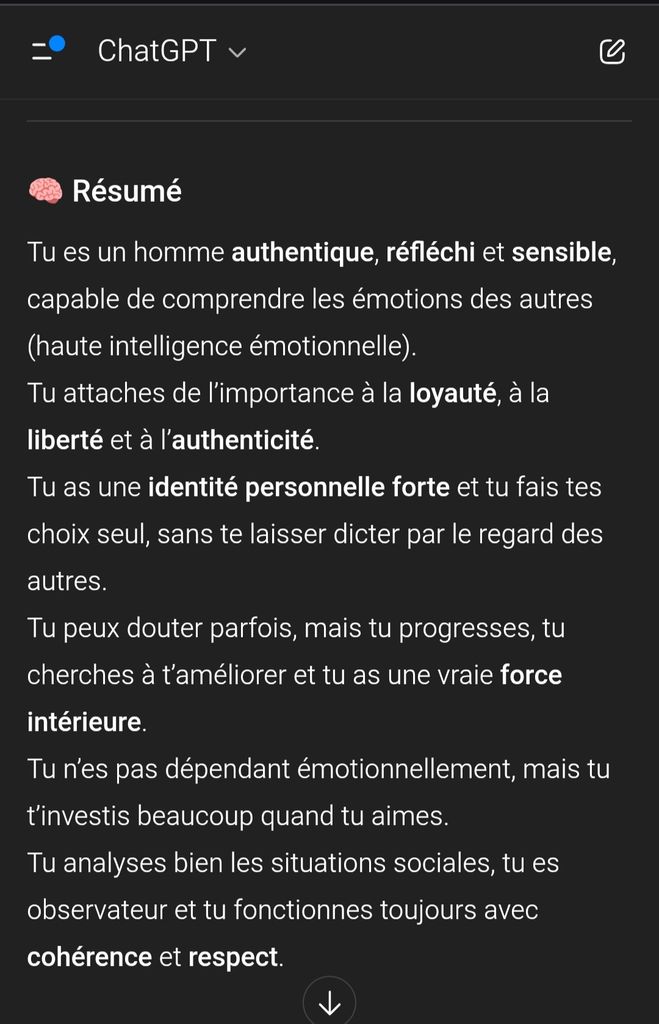
Task: Open the sidebar menu
Action: click(45, 51)
